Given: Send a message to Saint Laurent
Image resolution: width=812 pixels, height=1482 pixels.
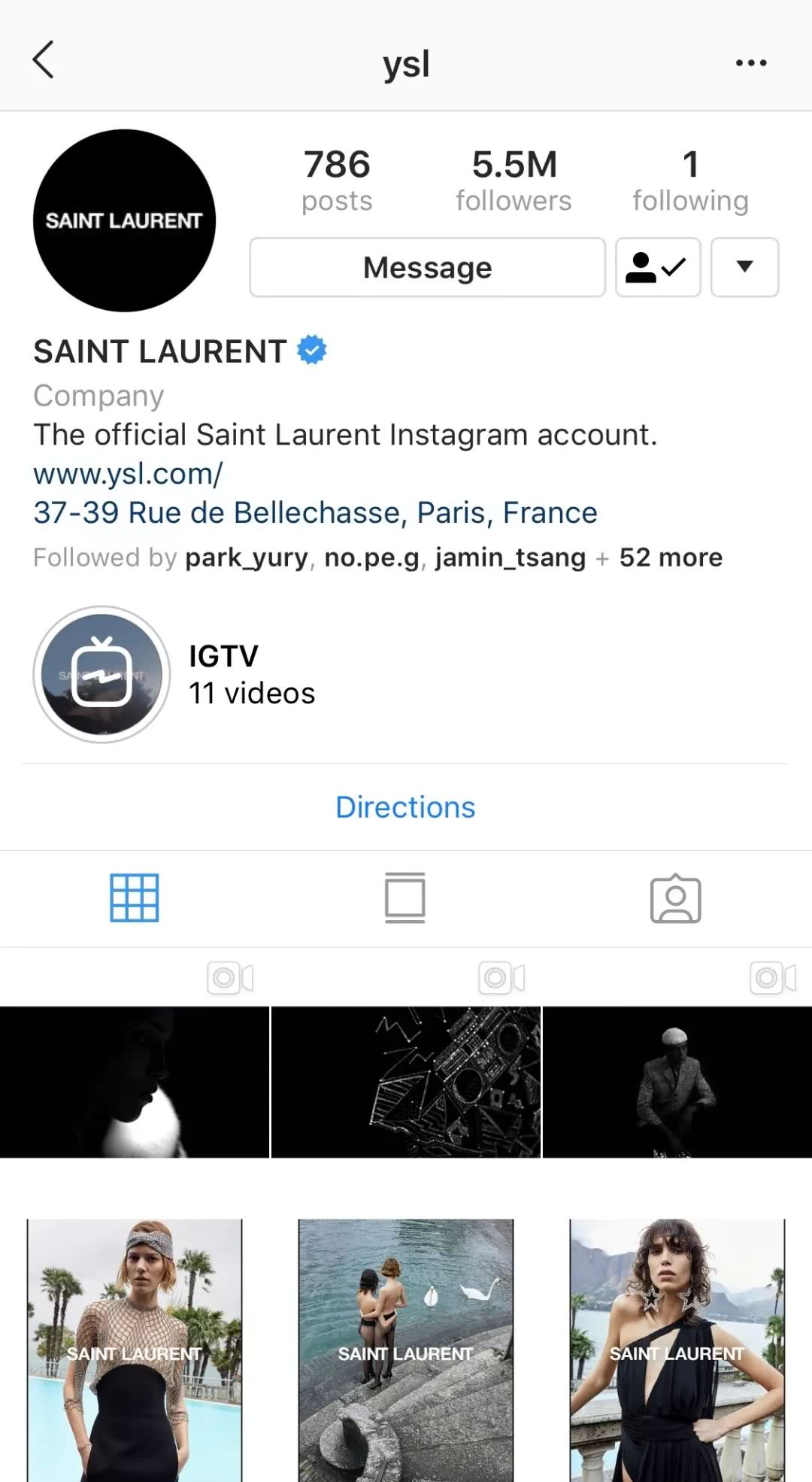Looking at the screenshot, I should (x=427, y=268).
